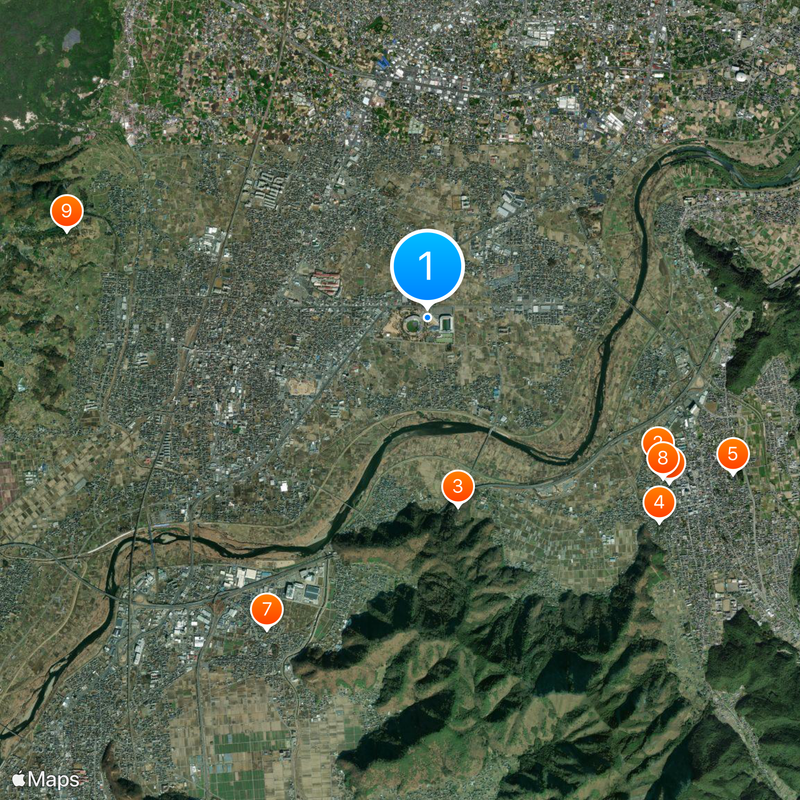
Task: Select map pin number 9
Action: [66, 211]
